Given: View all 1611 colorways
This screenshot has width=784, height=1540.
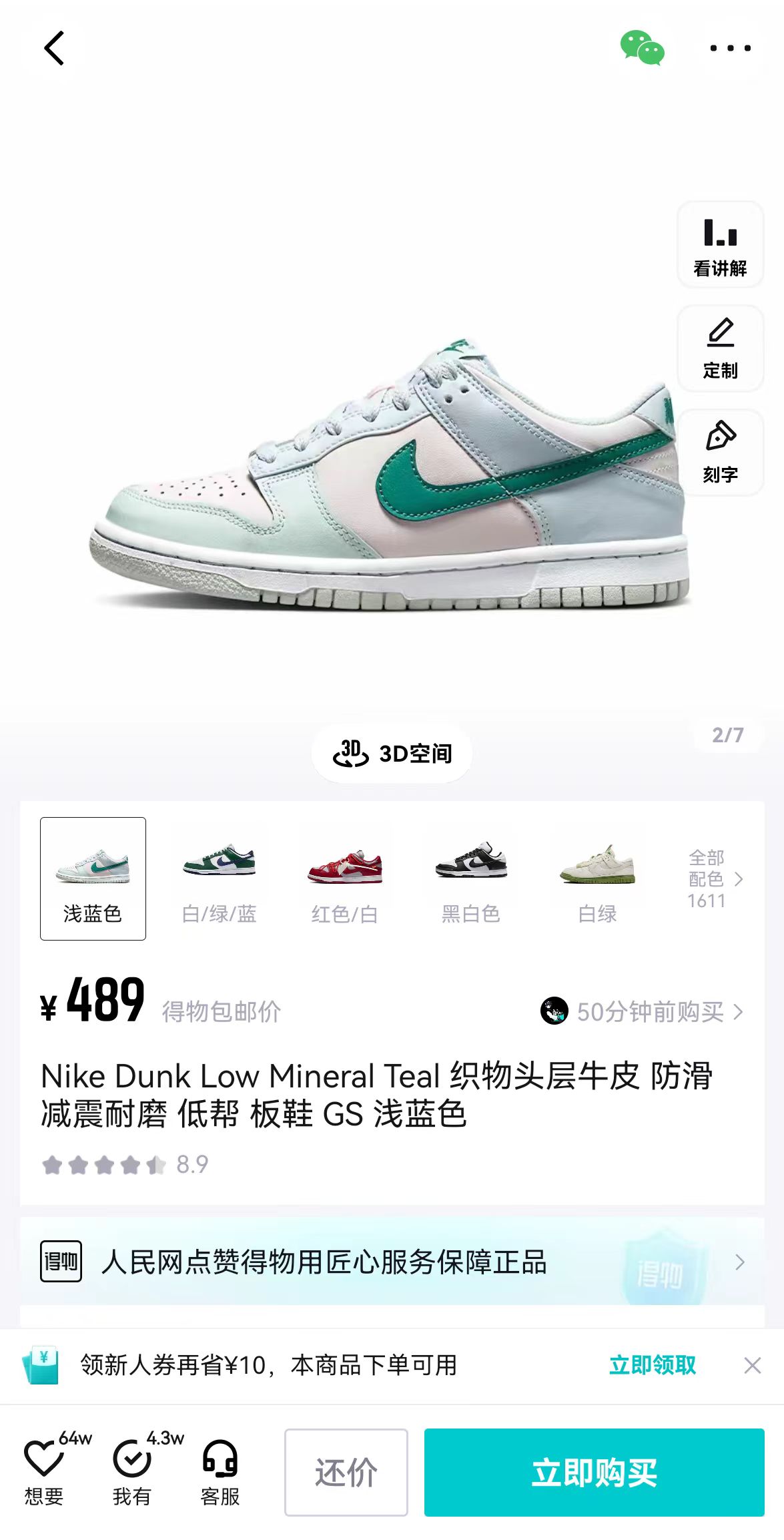Looking at the screenshot, I should [715, 878].
